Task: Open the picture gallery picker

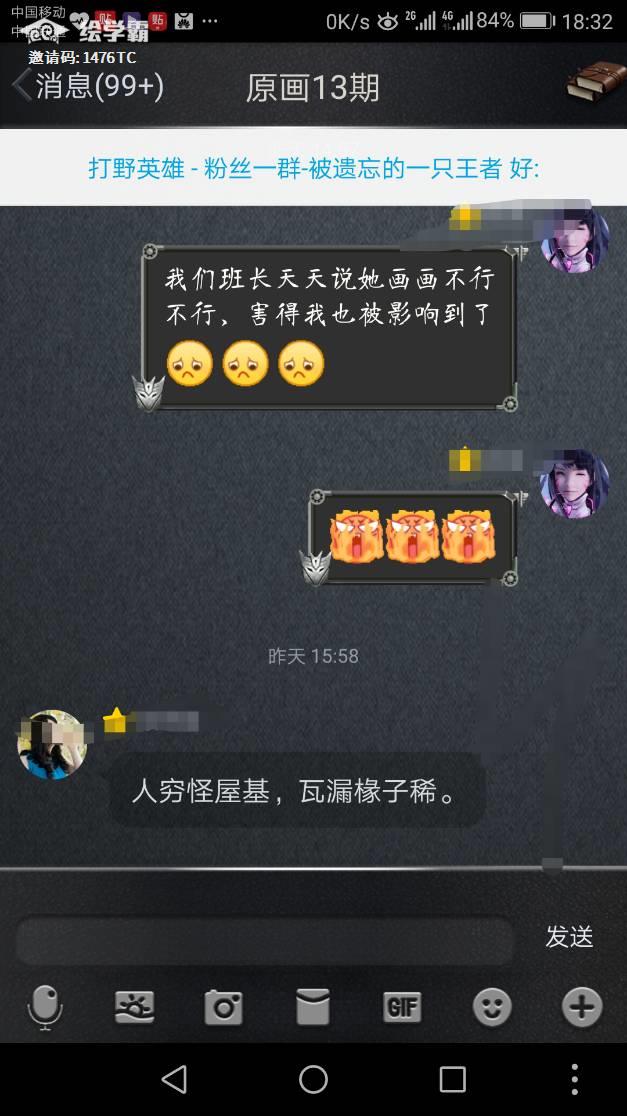Action: (134, 1006)
